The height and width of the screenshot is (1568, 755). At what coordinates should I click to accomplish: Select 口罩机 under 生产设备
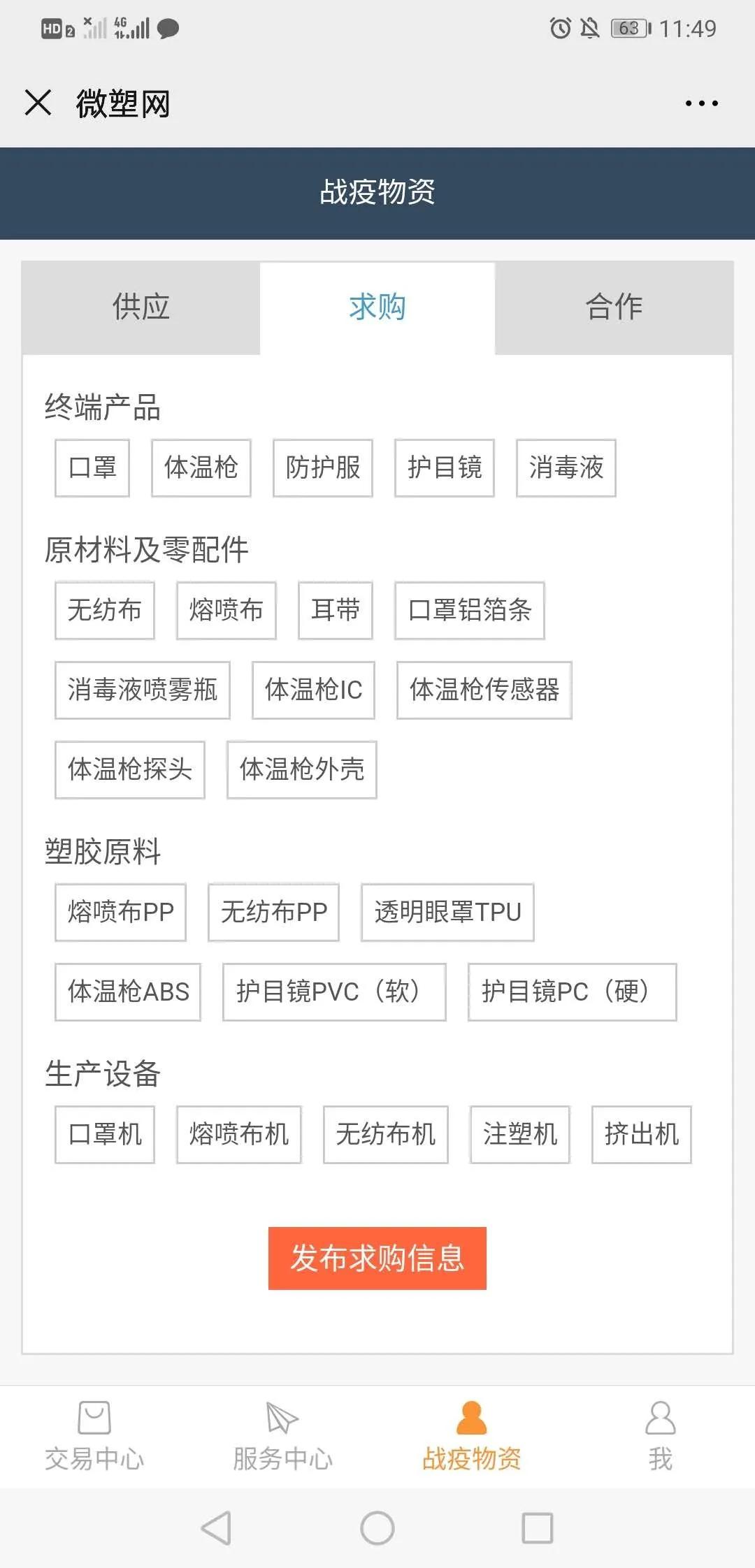(103, 1134)
